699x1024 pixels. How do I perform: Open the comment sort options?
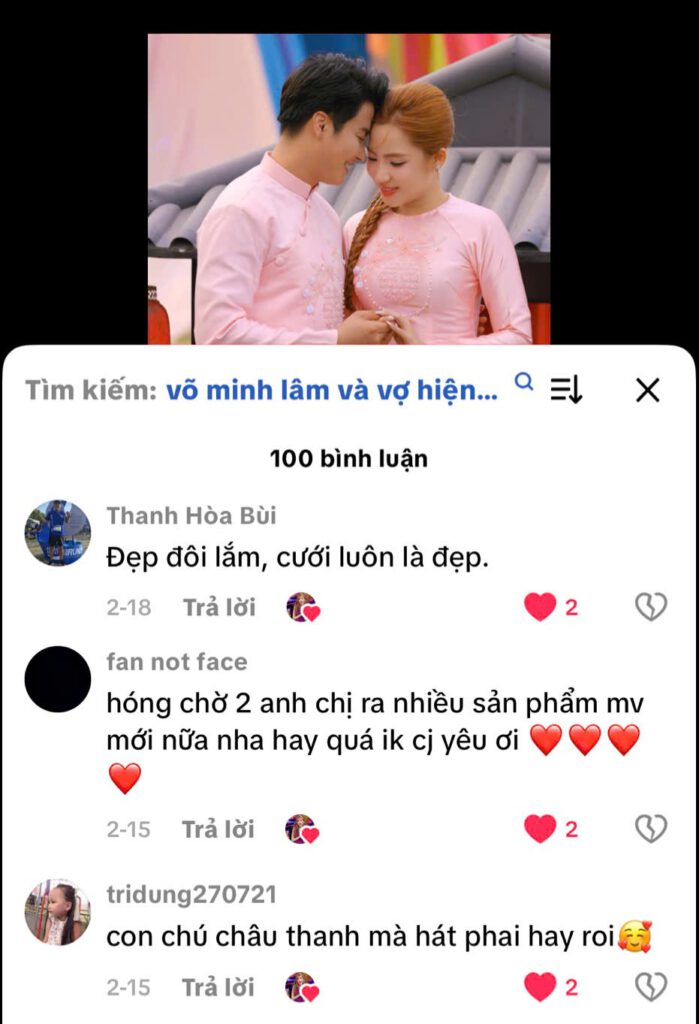566,390
